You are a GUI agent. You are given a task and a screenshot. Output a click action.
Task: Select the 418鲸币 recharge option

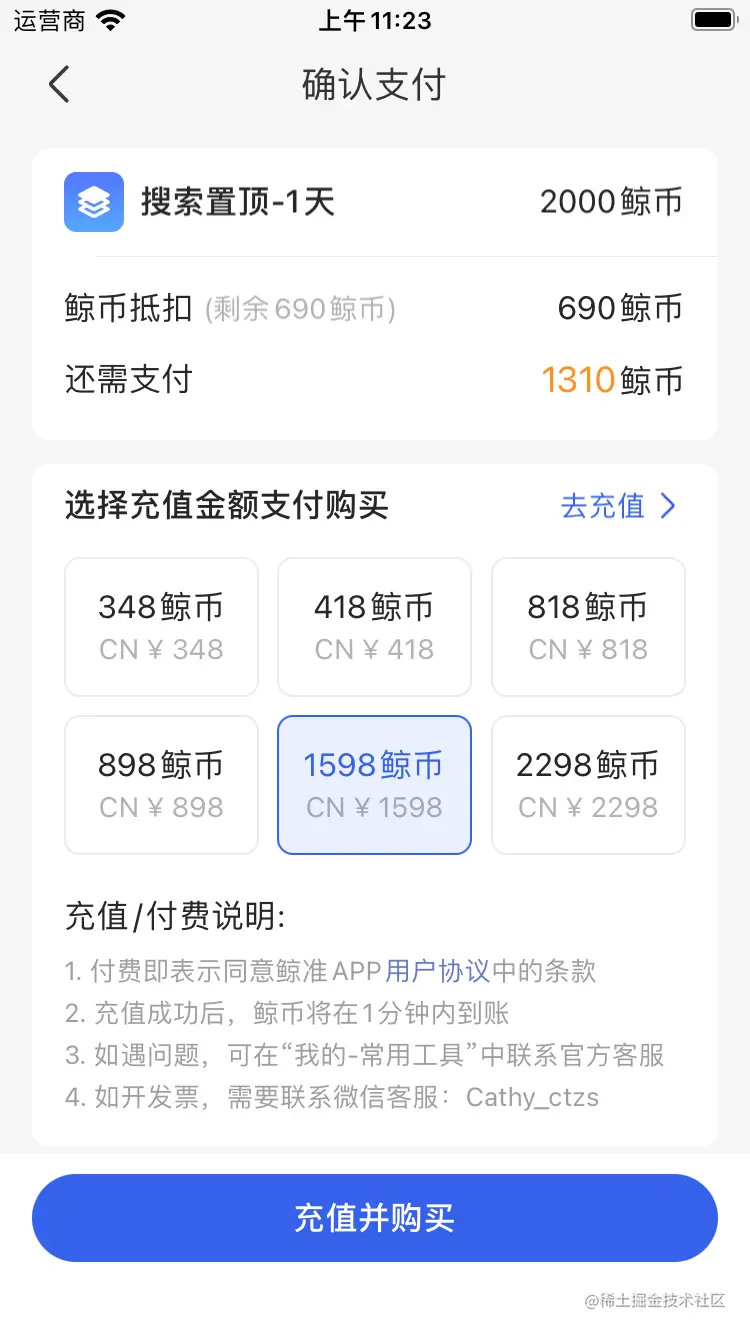point(374,626)
